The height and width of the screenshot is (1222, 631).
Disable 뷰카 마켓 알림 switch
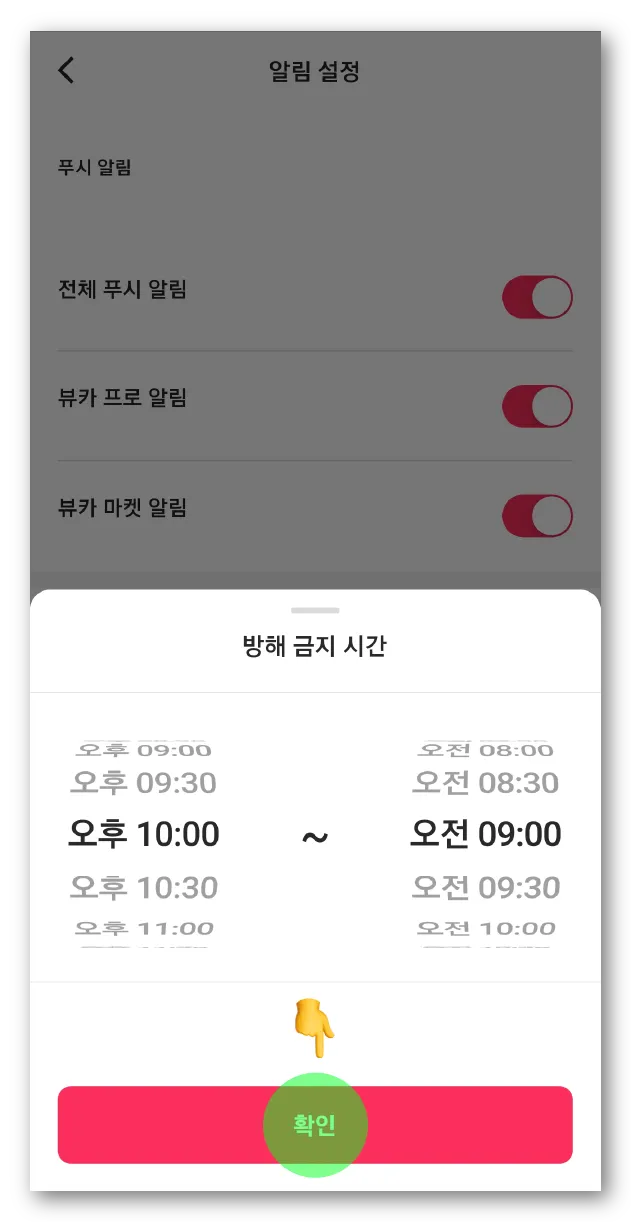(537, 516)
